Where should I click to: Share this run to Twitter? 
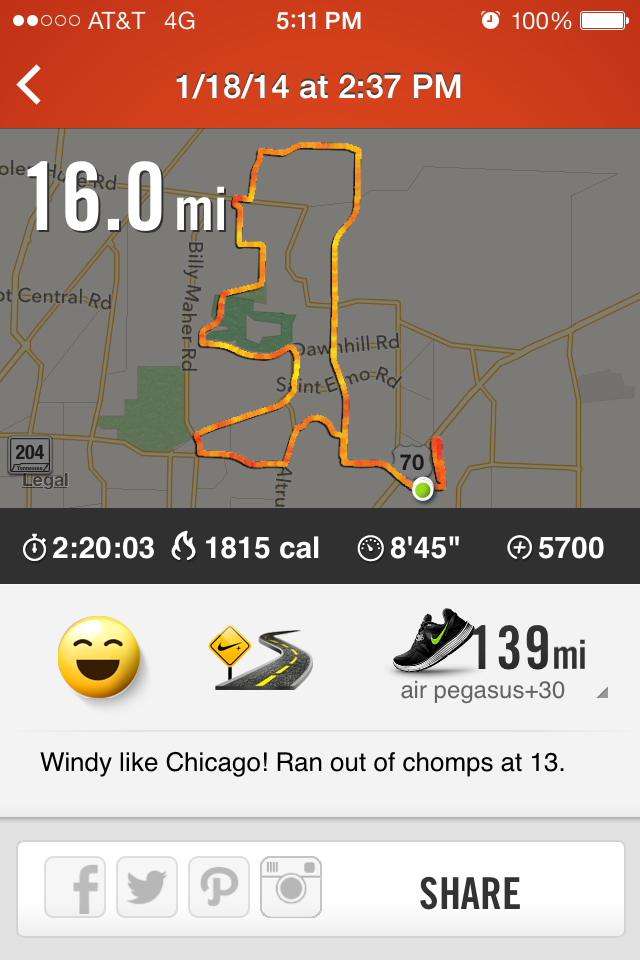point(147,887)
